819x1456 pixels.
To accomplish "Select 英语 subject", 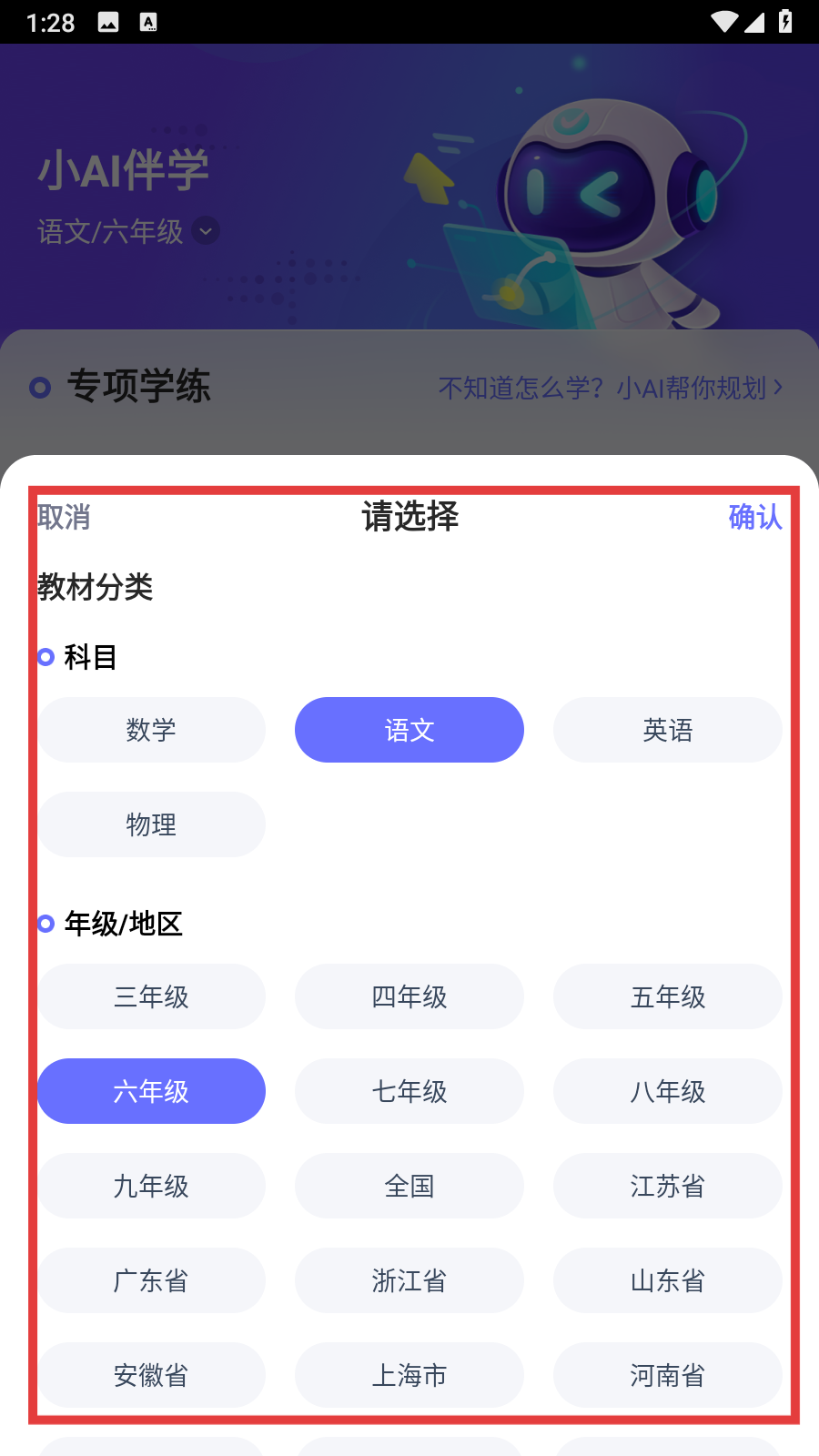I will coord(667,730).
